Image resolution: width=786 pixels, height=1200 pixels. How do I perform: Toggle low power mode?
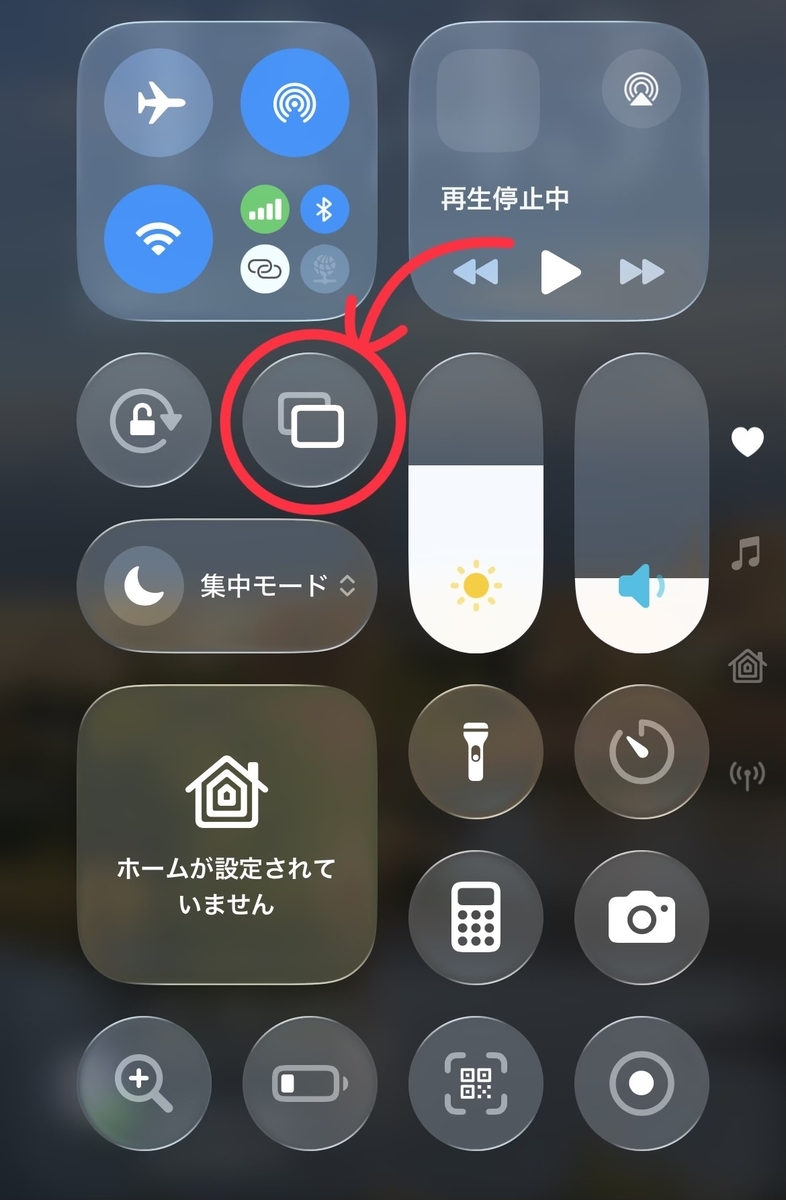pyautogui.click(x=310, y=1083)
